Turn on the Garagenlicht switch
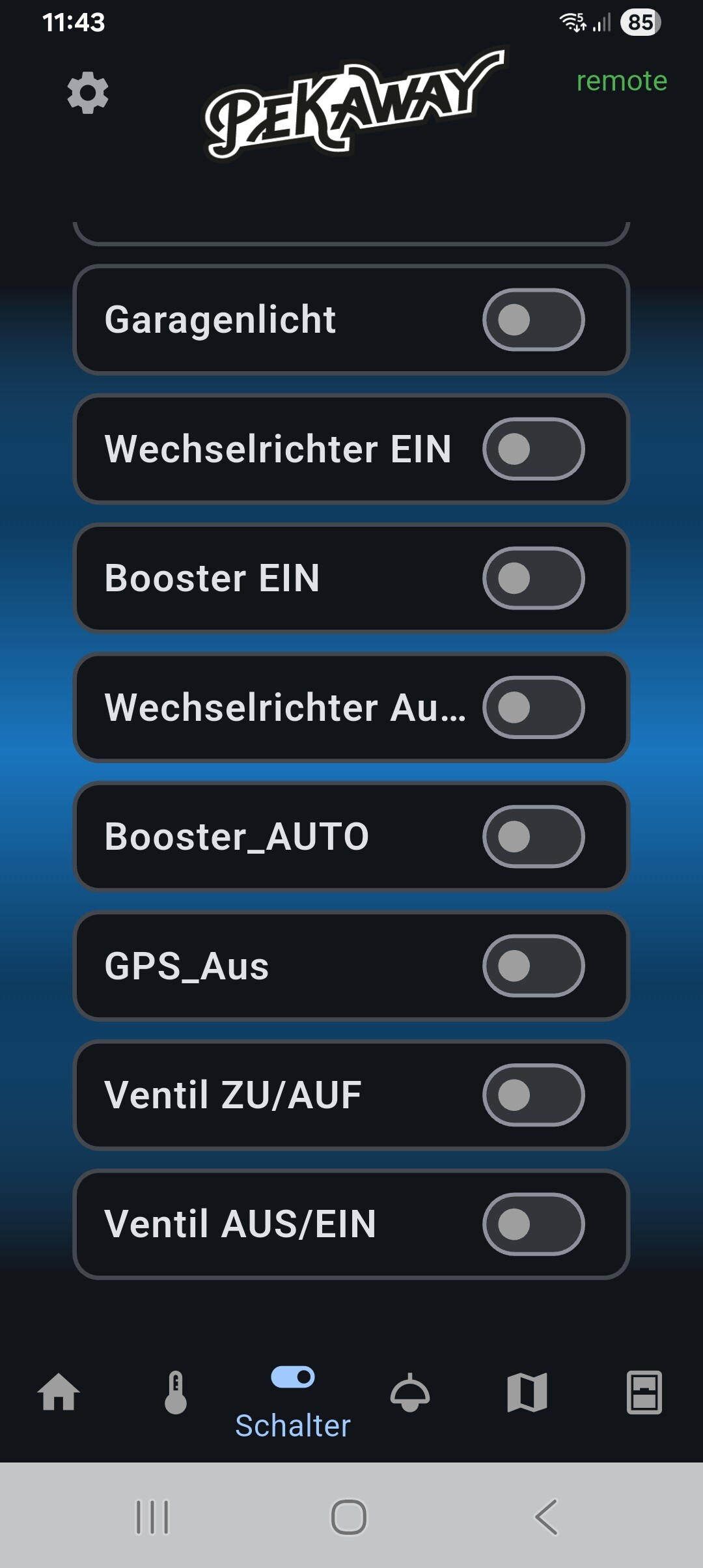 click(x=533, y=320)
